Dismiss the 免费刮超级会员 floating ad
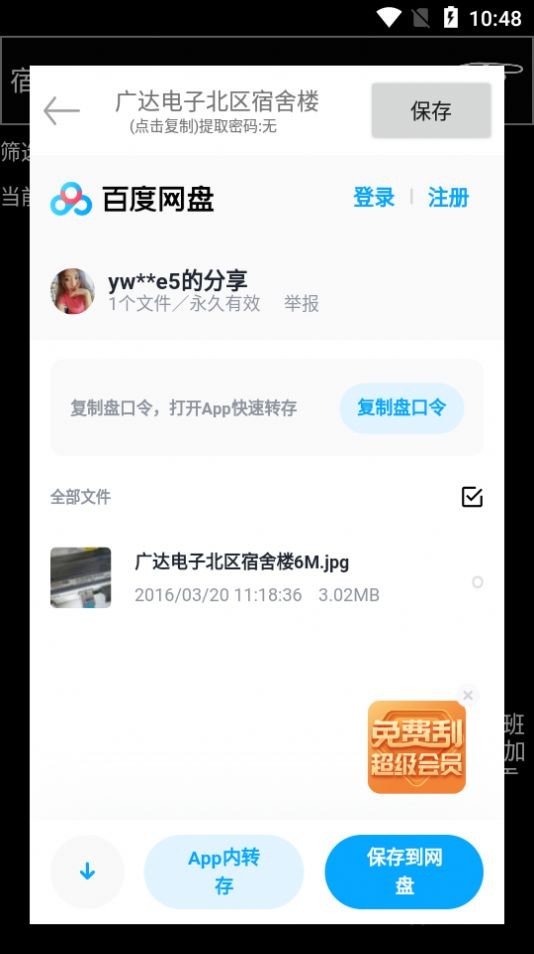Viewport: 534px width, 954px height. point(467,695)
